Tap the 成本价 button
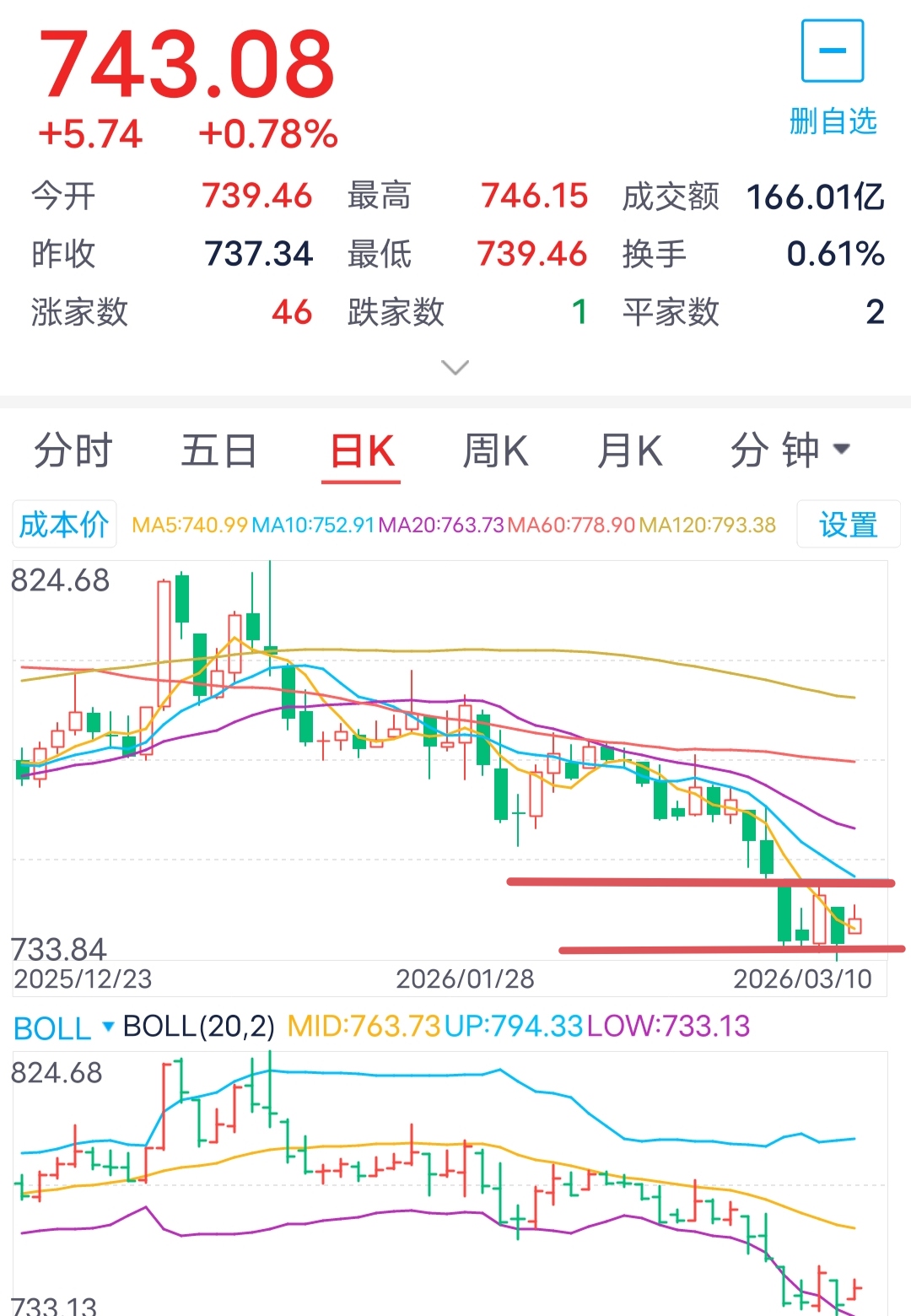Image resolution: width=911 pixels, height=1316 pixels. [x=64, y=525]
